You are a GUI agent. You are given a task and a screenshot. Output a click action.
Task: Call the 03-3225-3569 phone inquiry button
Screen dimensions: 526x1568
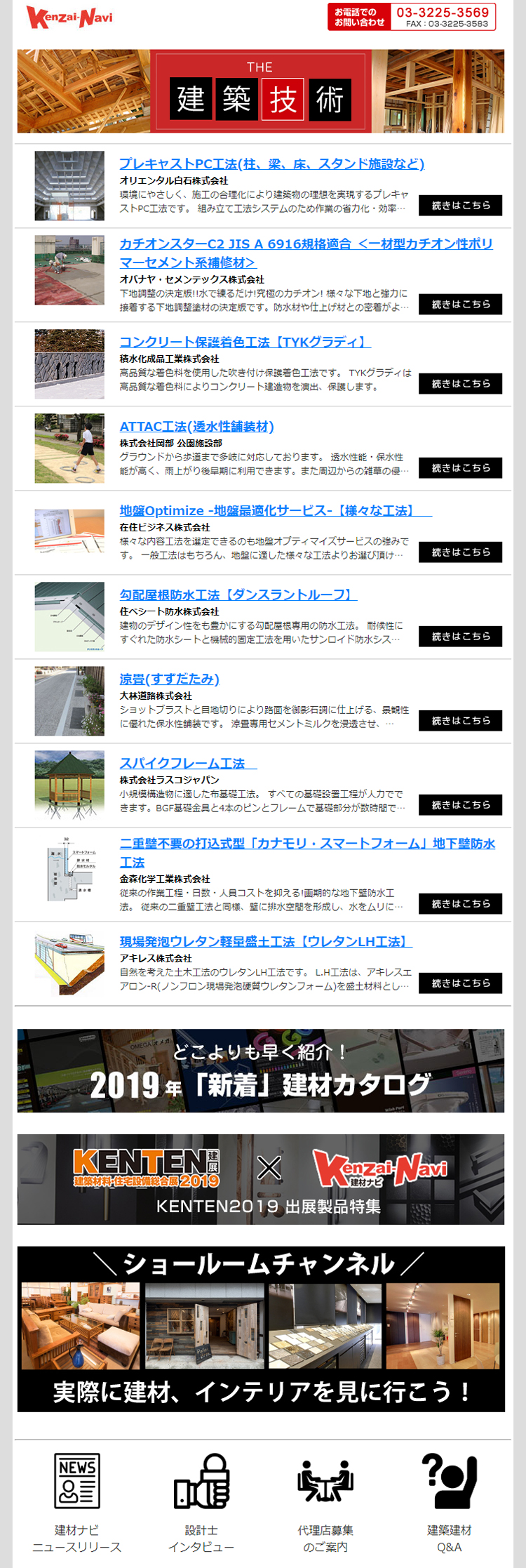(412, 17)
